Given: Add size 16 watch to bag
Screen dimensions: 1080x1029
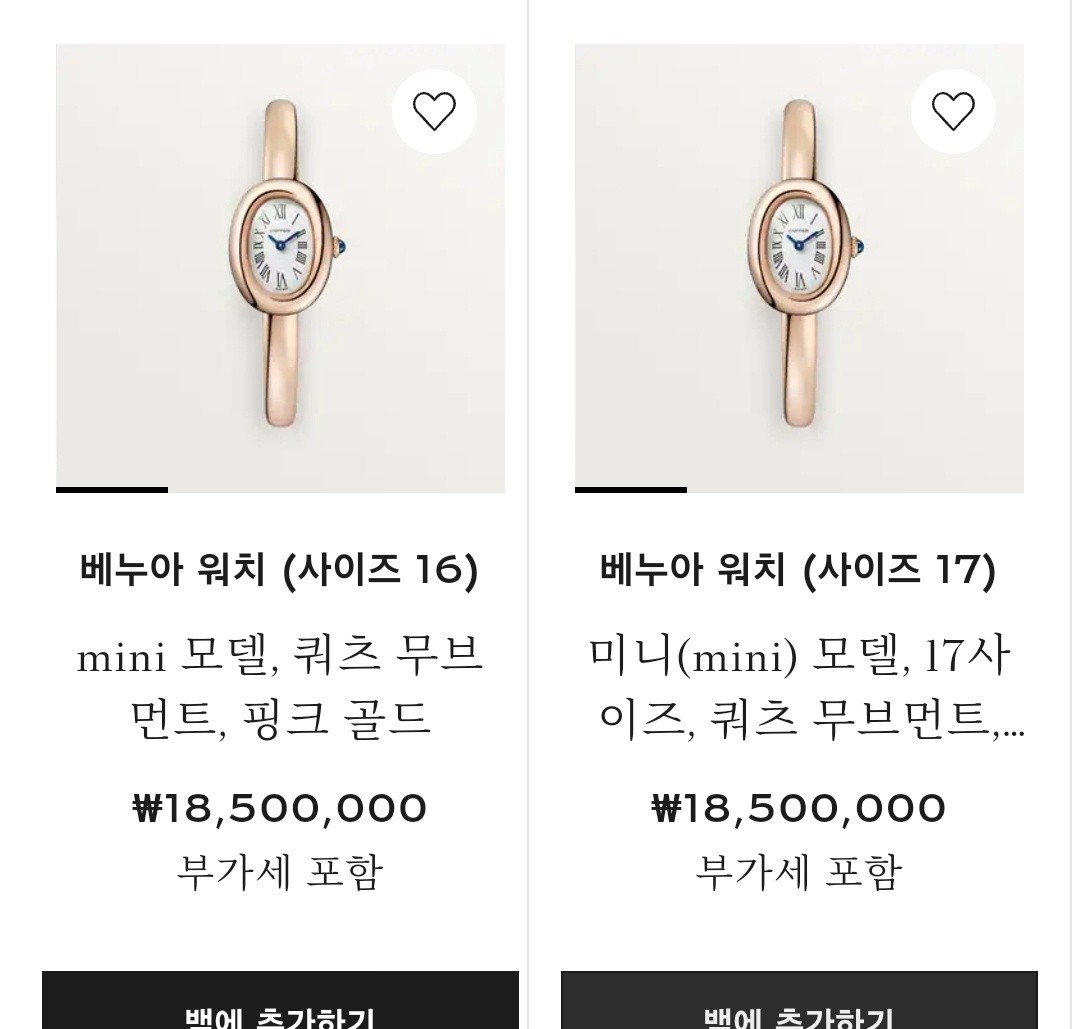Looking at the screenshot, I should click(280, 1004).
